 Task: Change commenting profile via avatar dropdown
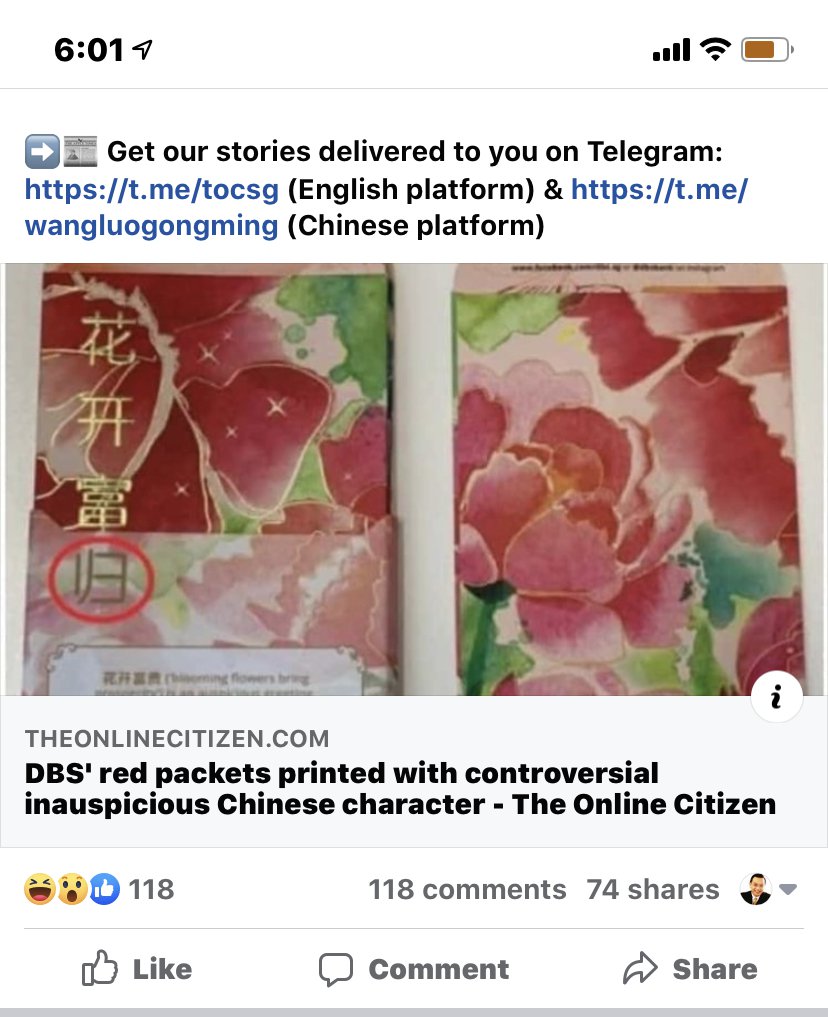(x=768, y=889)
